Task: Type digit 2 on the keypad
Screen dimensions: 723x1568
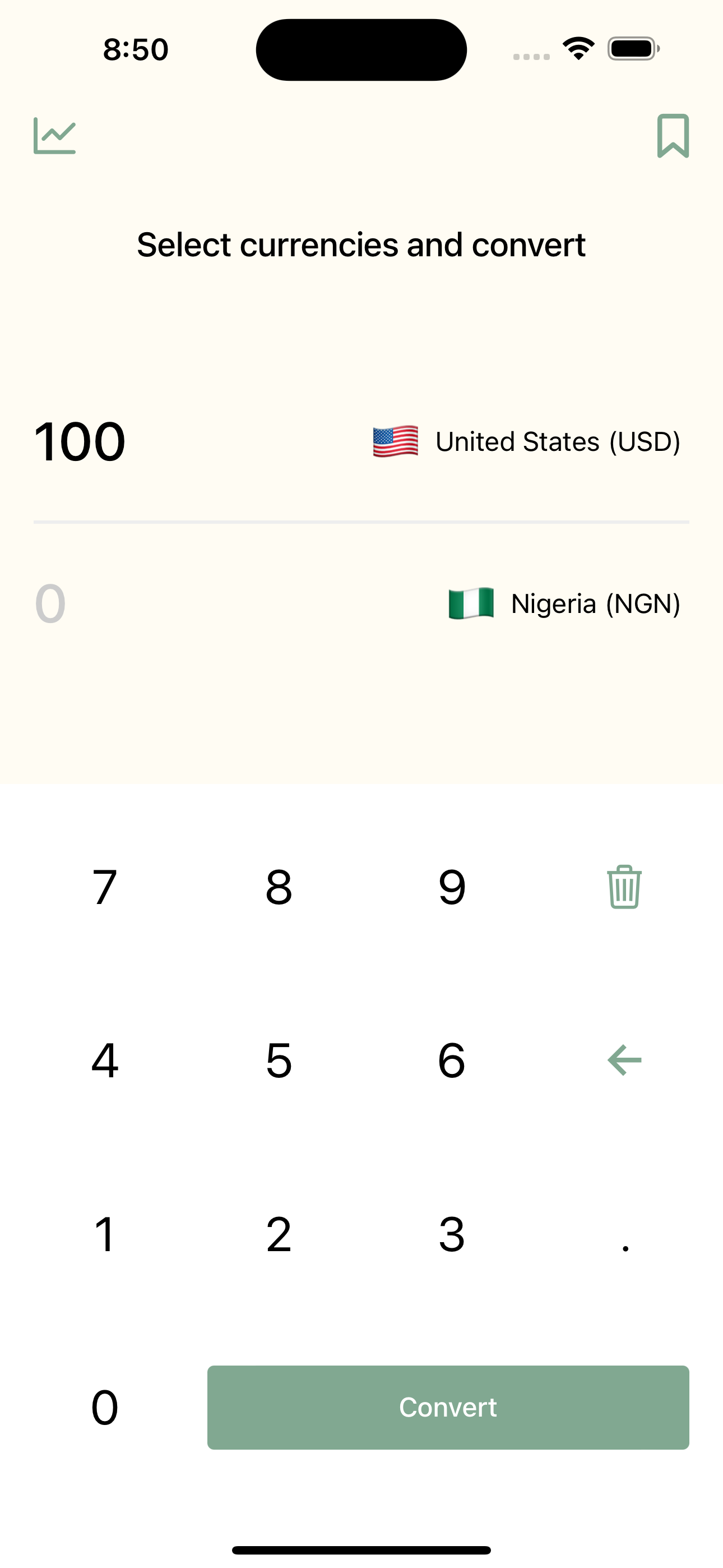Action: (279, 1234)
